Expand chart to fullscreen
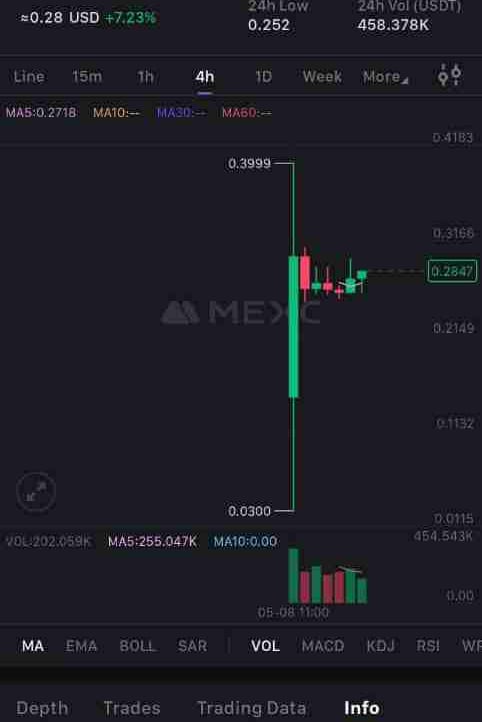The width and height of the screenshot is (482, 722). tap(36, 492)
